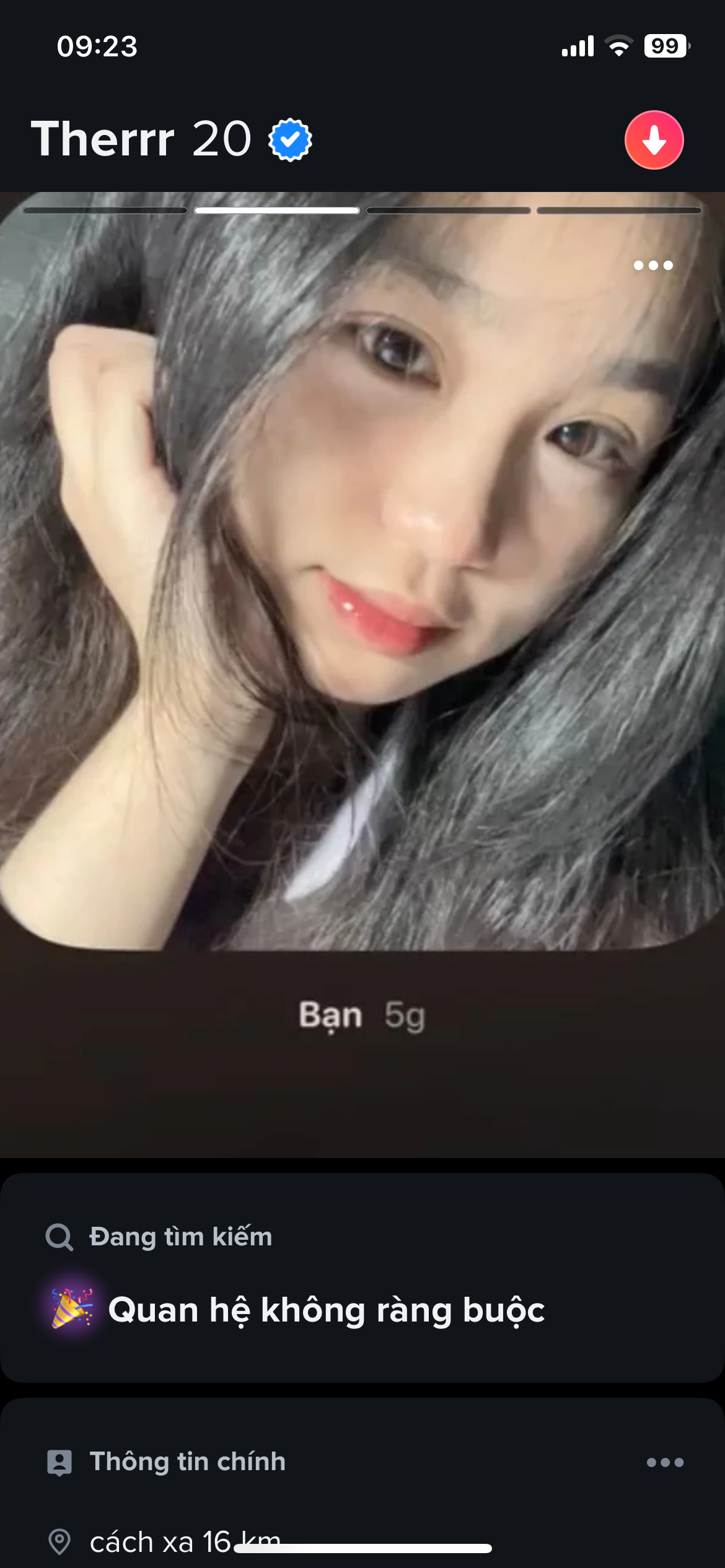Jump to the third photo indicator segment
Viewport: 725px width, 1568px height.
click(448, 211)
